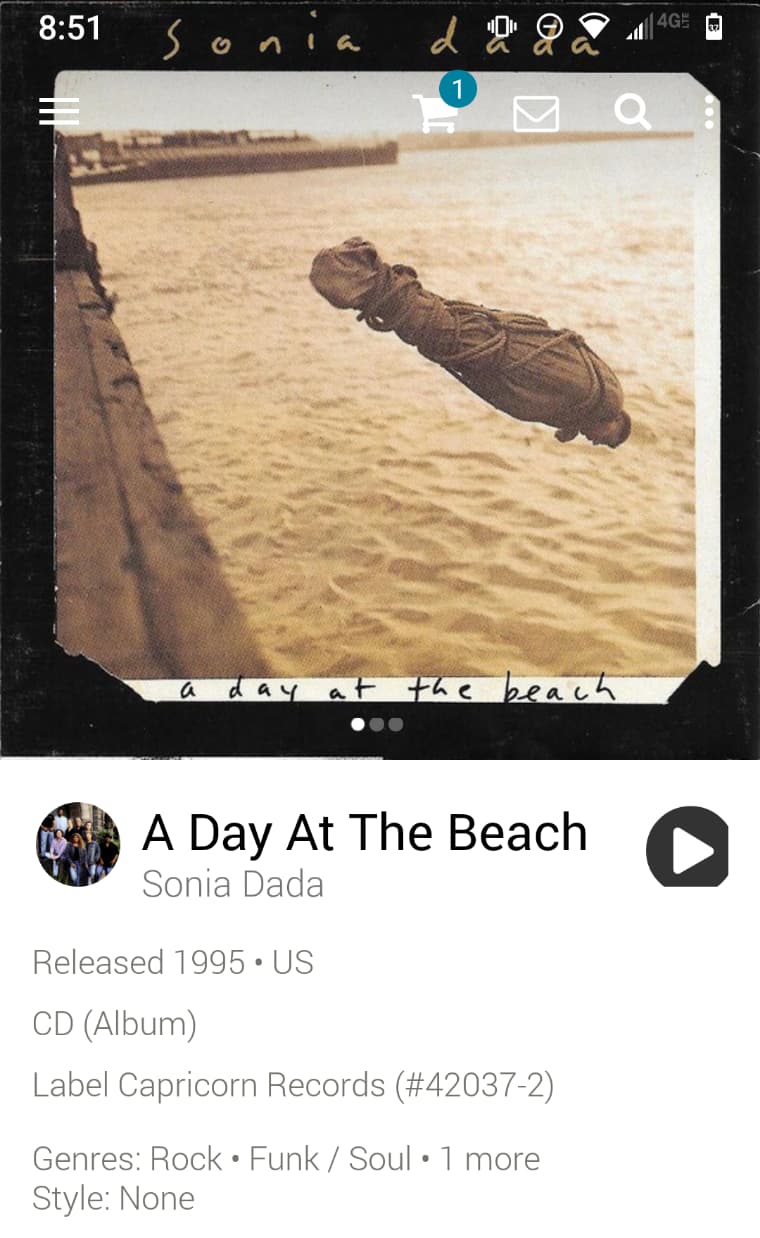
Task: Open the messages envelope
Action: click(x=536, y=113)
